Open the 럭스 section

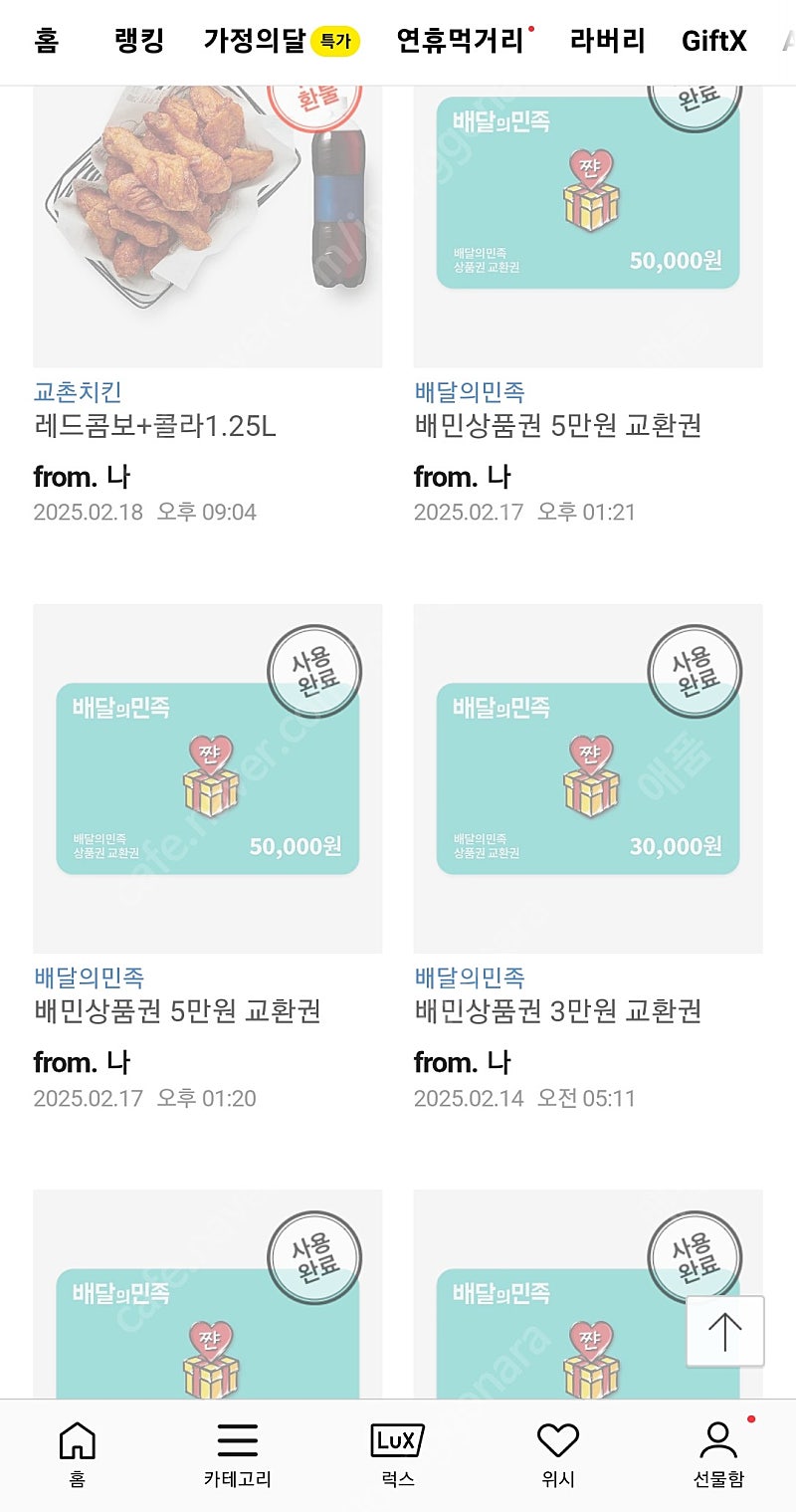(x=397, y=1454)
